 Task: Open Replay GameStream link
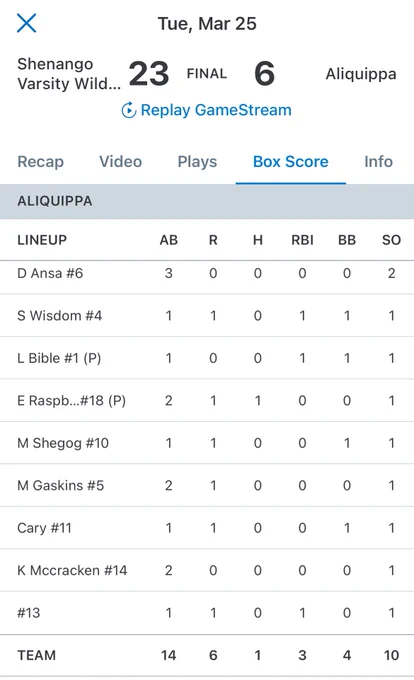click(x=206, y=110)
